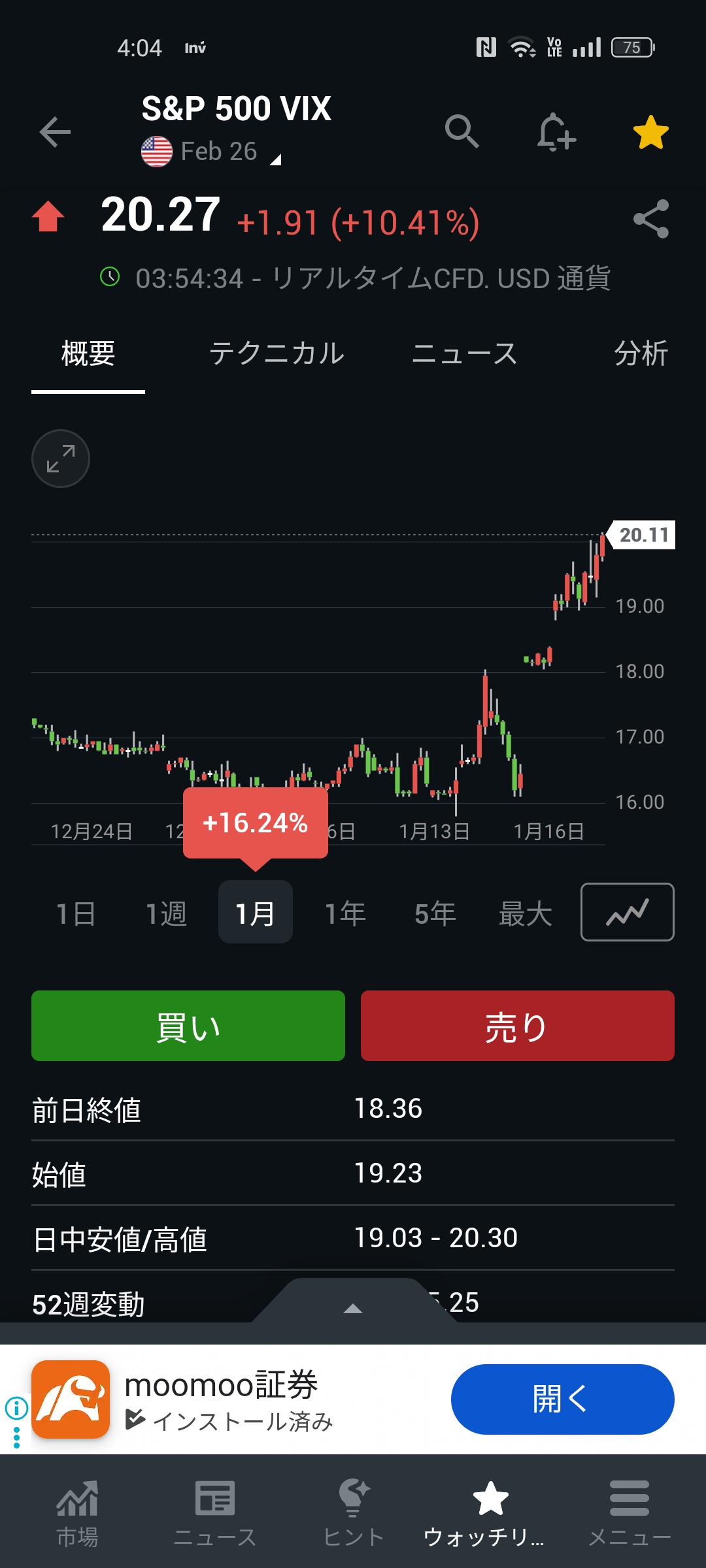Image resolution: width=706 pixels, height=1568 pixels.
Task: Open the search magnifier icon
Action: 462,131
